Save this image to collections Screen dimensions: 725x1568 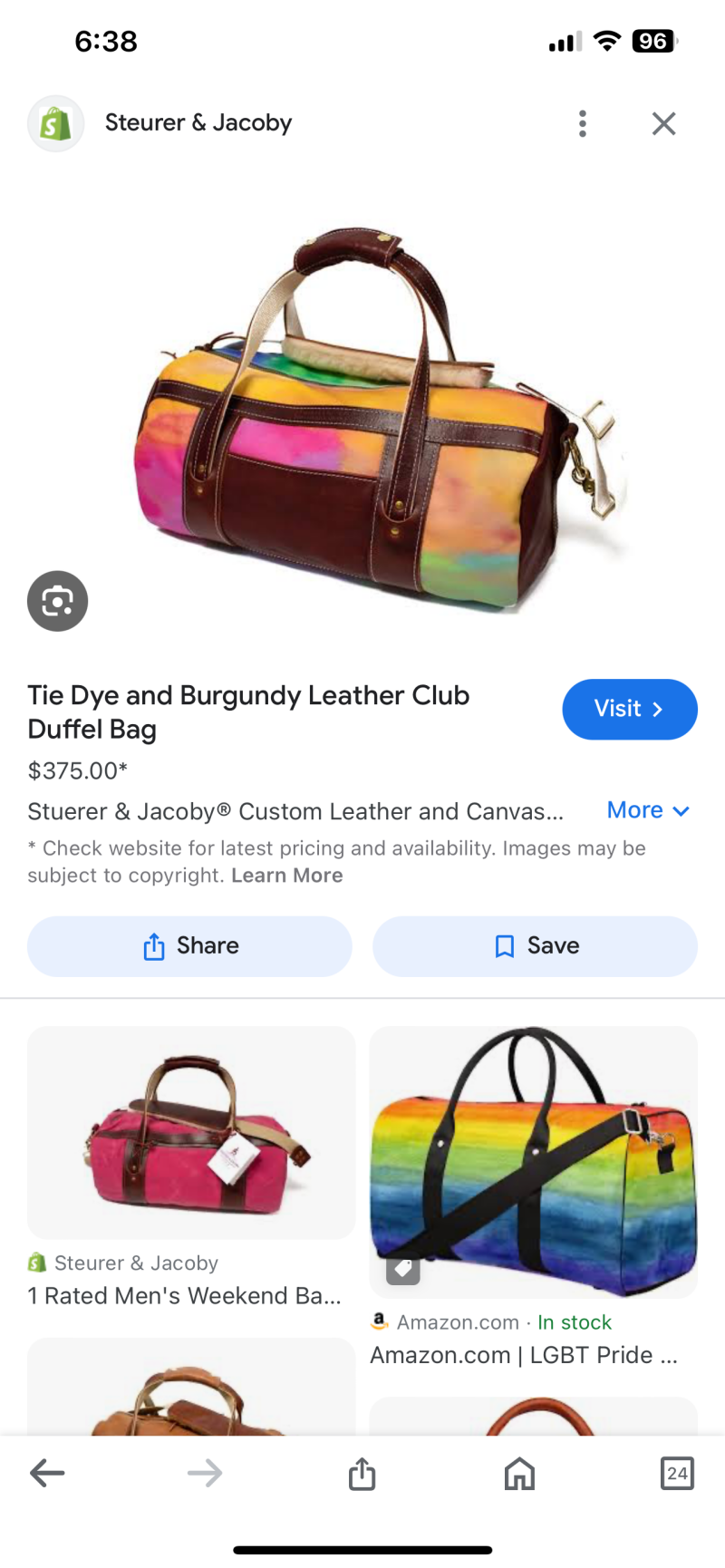pyautogui.click(x=535, y=946)
